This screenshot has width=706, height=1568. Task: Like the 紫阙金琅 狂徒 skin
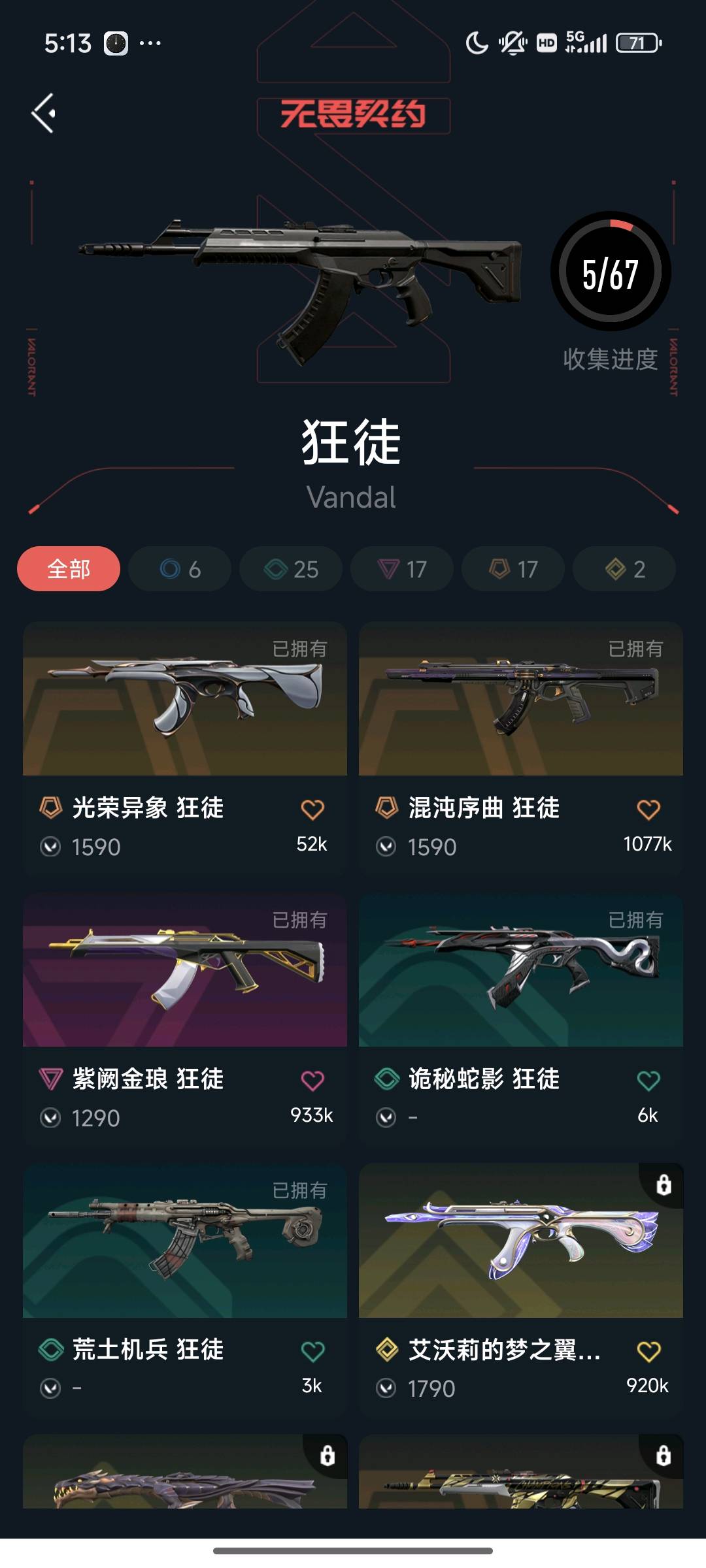coord(312,1081)
